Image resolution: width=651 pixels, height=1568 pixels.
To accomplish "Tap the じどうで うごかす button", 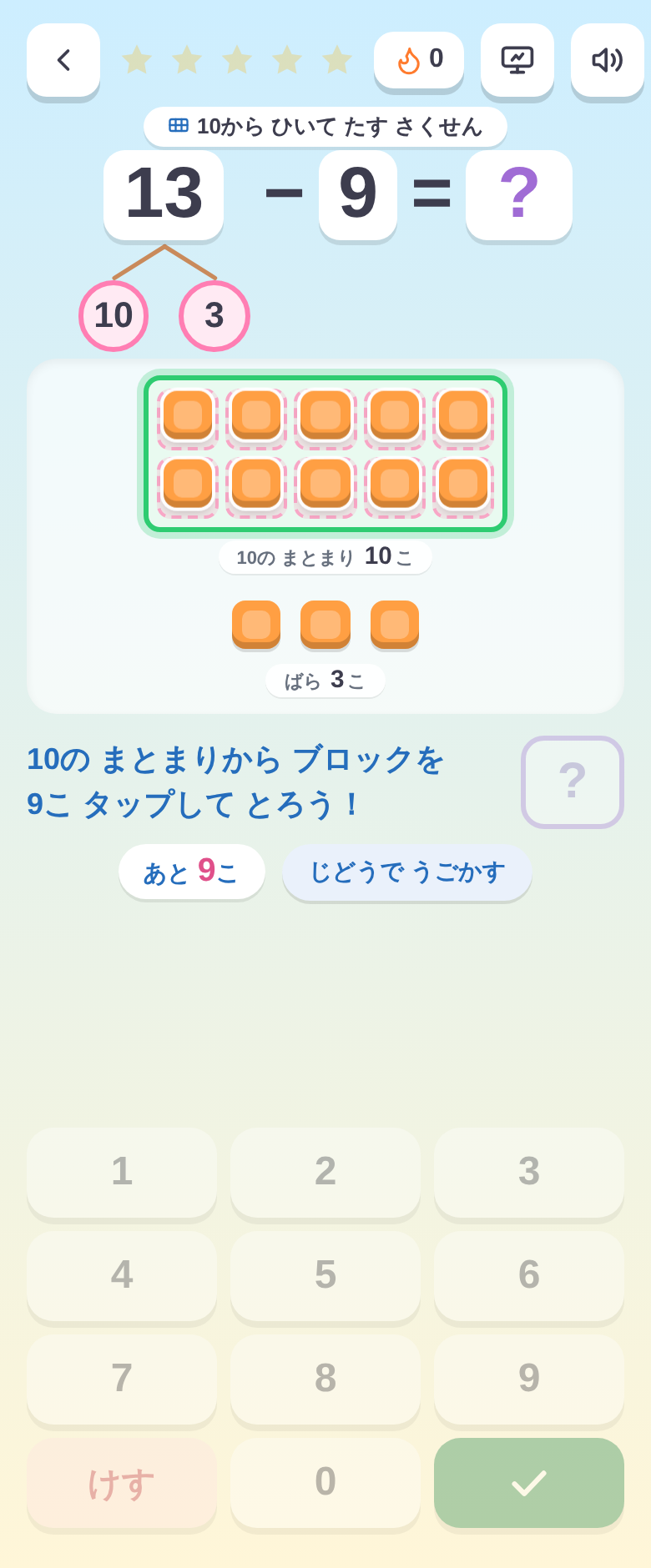I will click(x=407, y=872).
